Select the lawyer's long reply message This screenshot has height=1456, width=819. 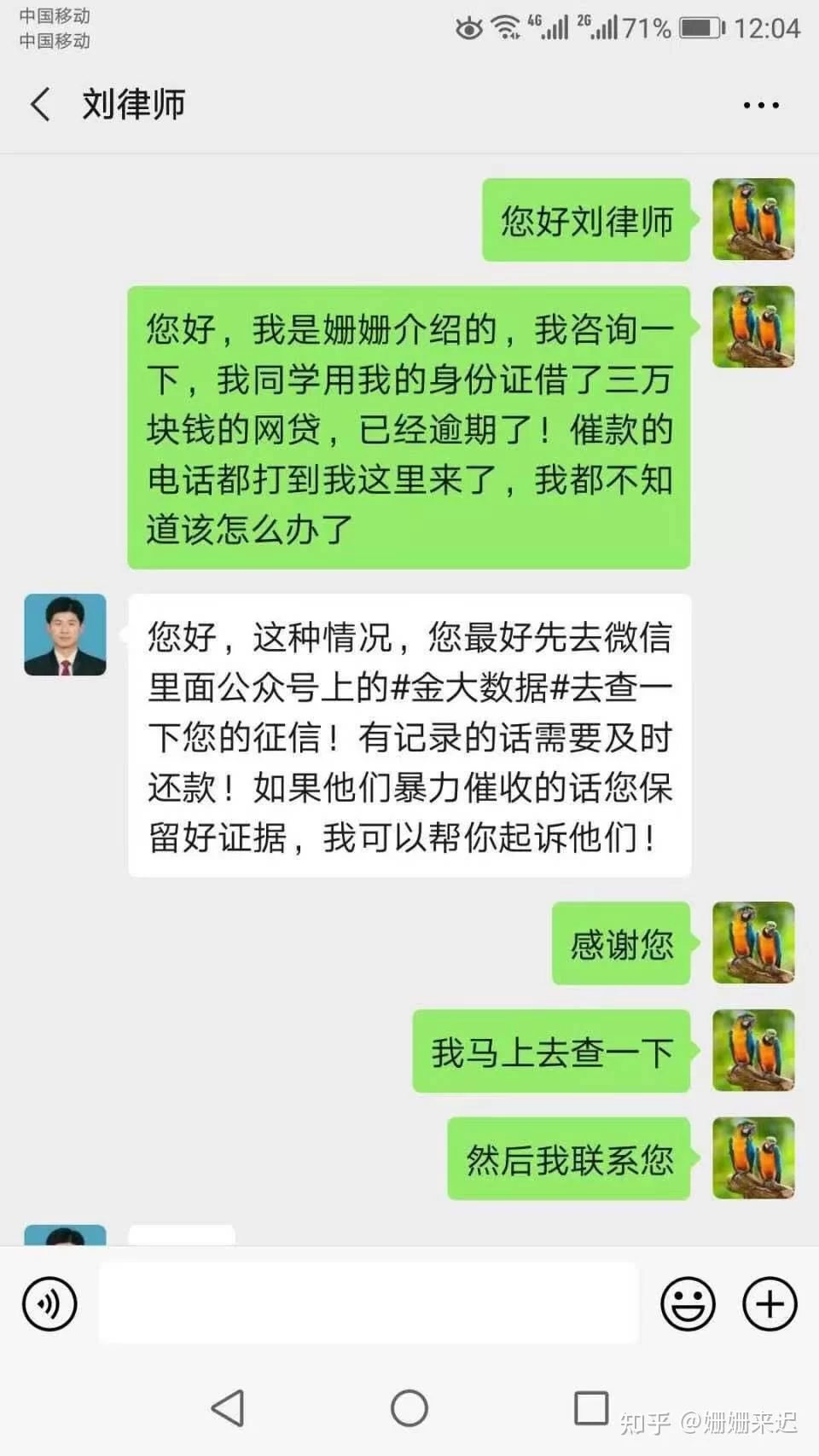pyautogui.click(x=408, y=735)
